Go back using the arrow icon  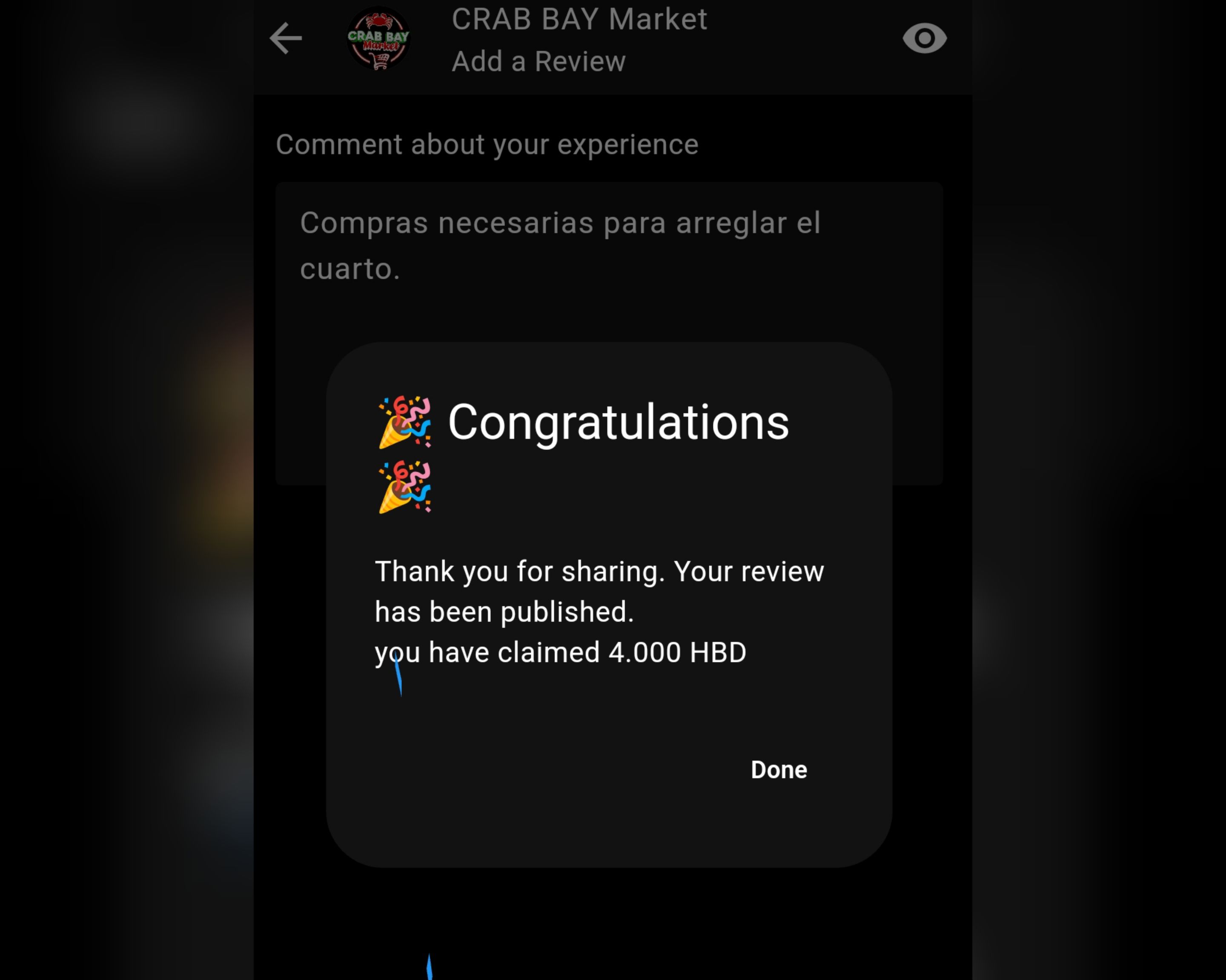tap(286, 39)
